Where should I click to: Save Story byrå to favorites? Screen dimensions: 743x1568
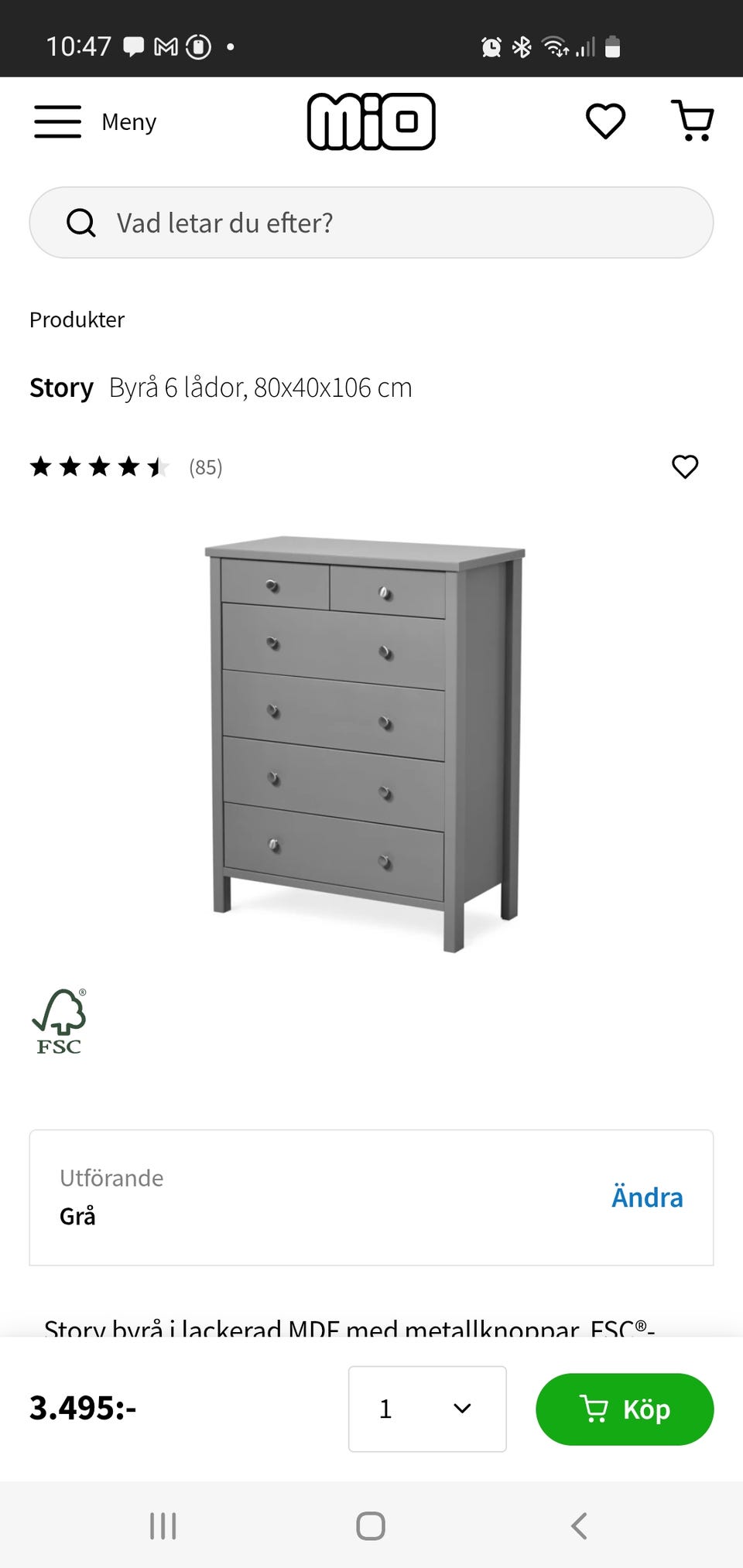[x=685, y=466]
